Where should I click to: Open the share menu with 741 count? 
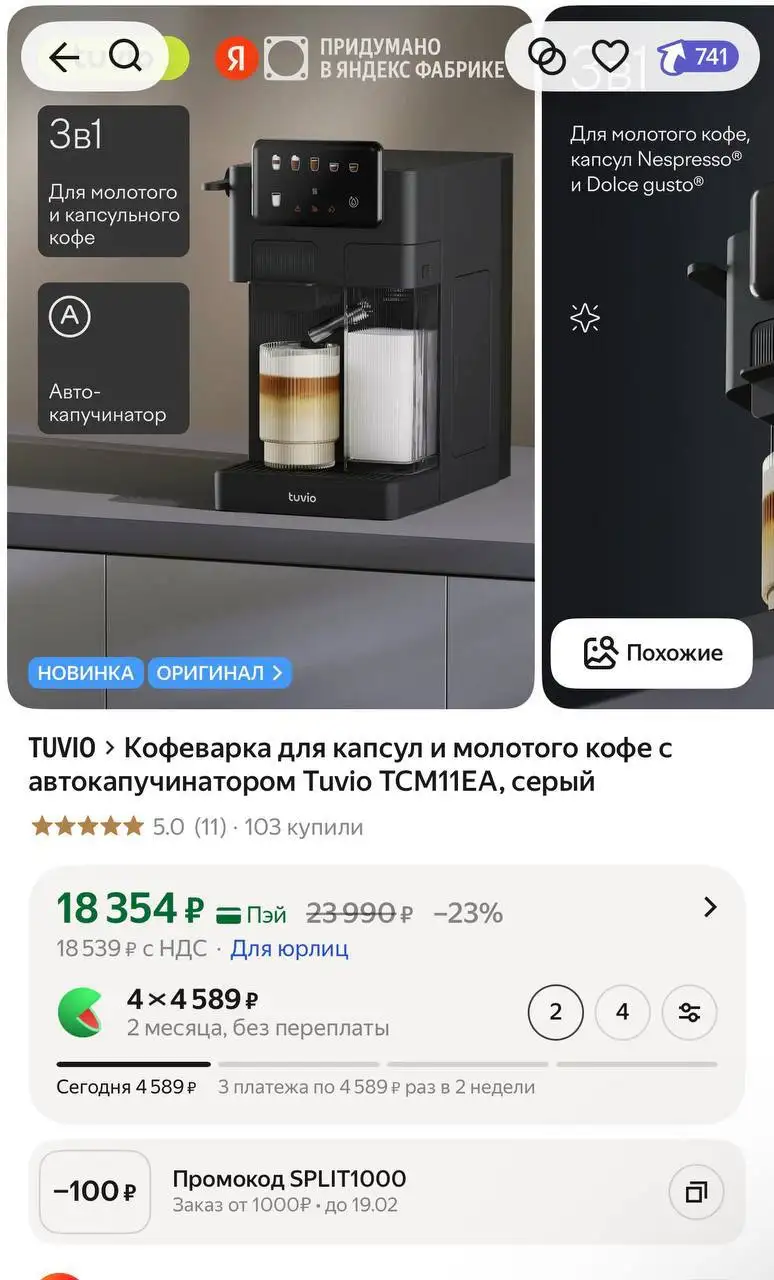[x=701, y=58]
